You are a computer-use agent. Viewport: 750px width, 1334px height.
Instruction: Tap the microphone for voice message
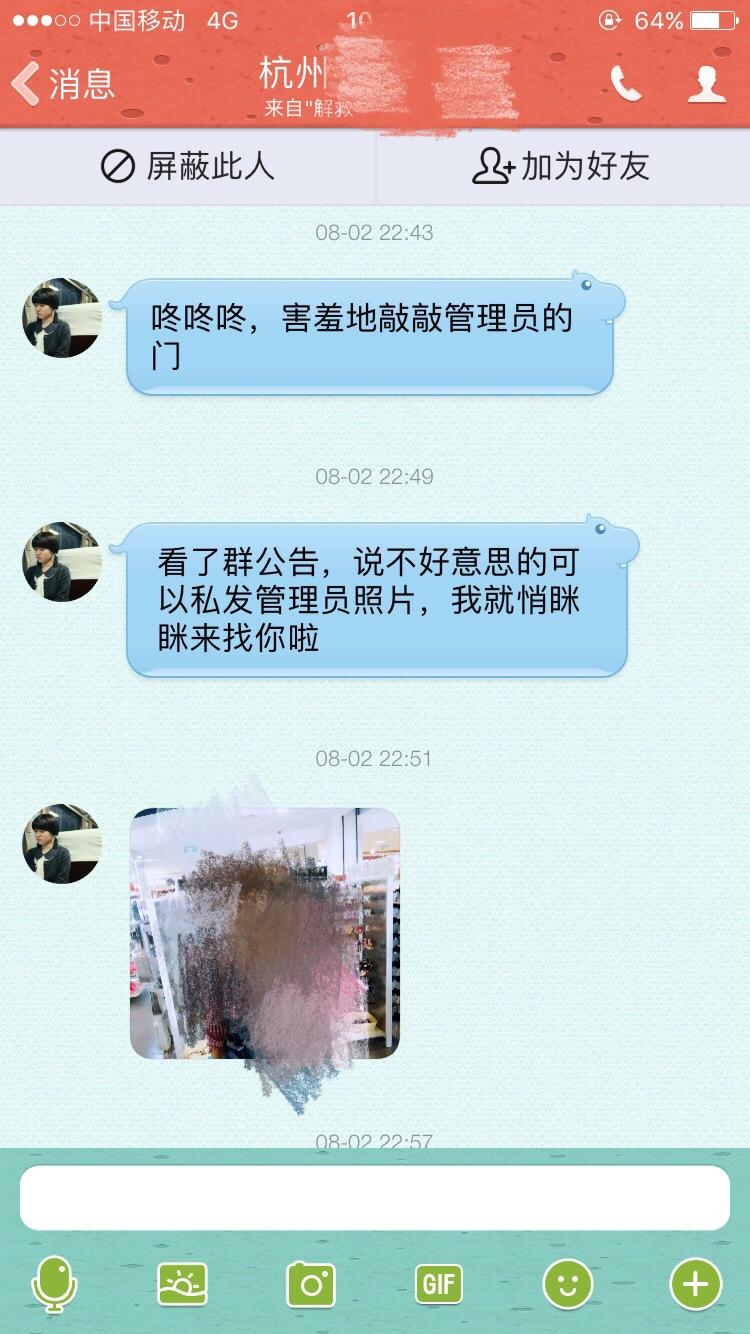(54, 1283)
